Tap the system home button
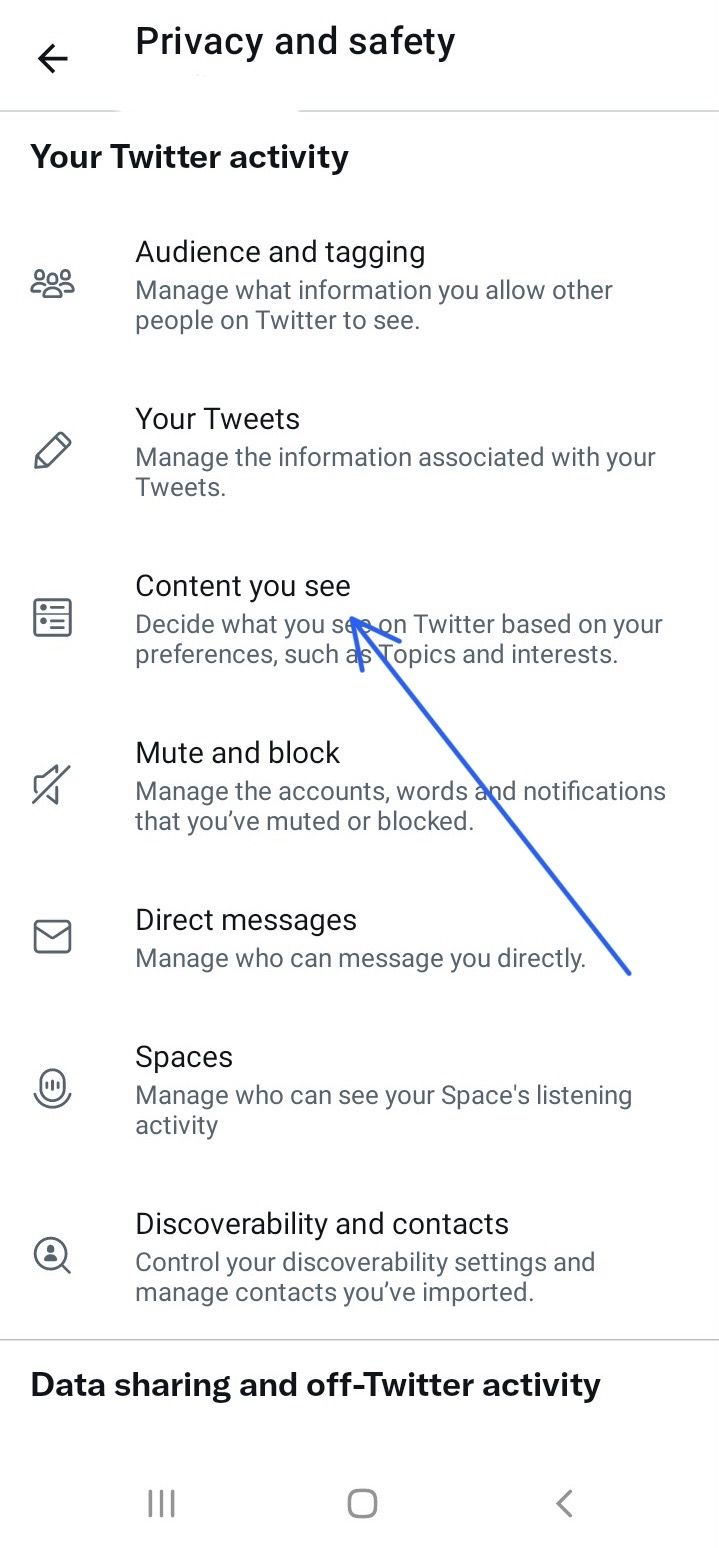719x1548 pixels. (x=362, y=1503)
